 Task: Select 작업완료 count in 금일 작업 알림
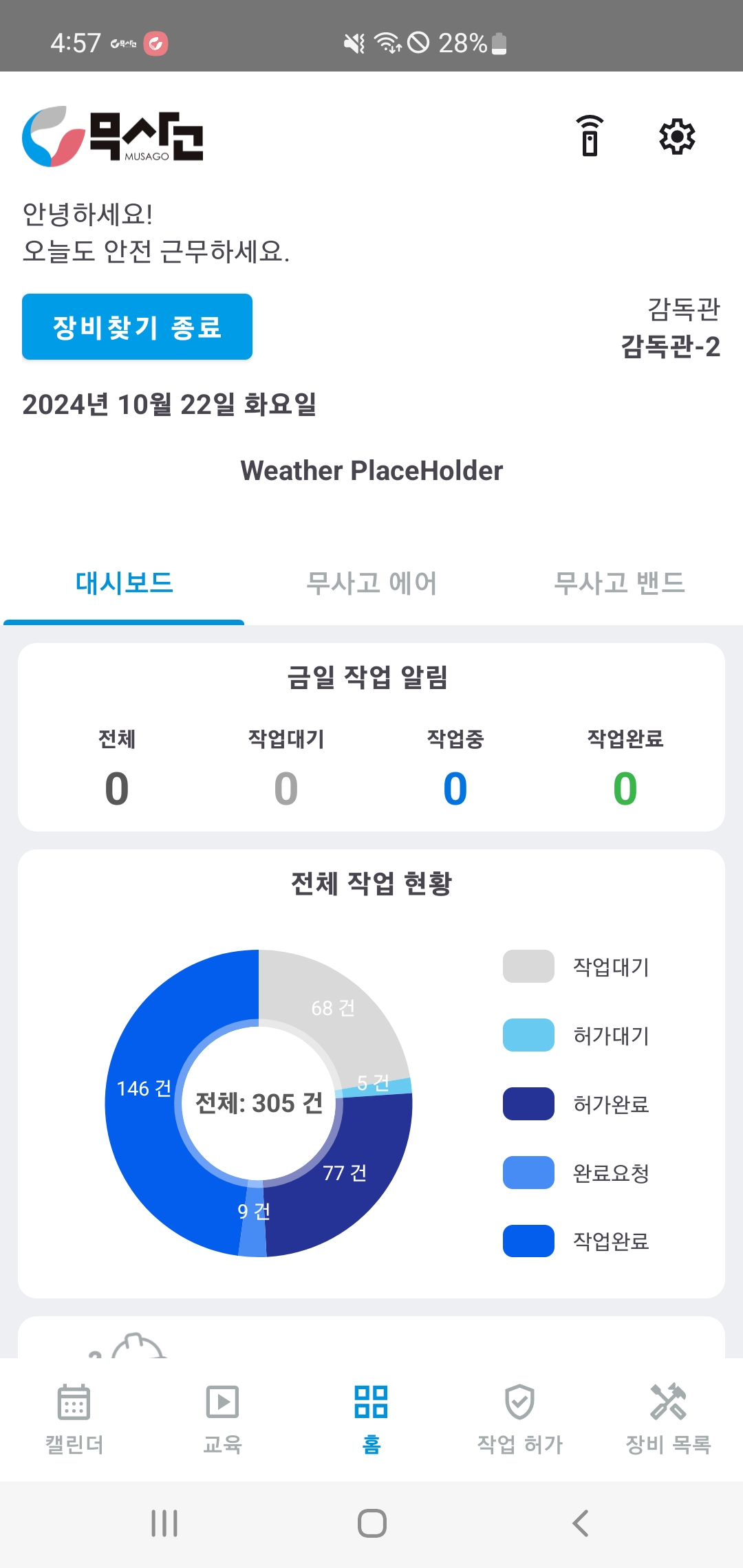(625, 787)
